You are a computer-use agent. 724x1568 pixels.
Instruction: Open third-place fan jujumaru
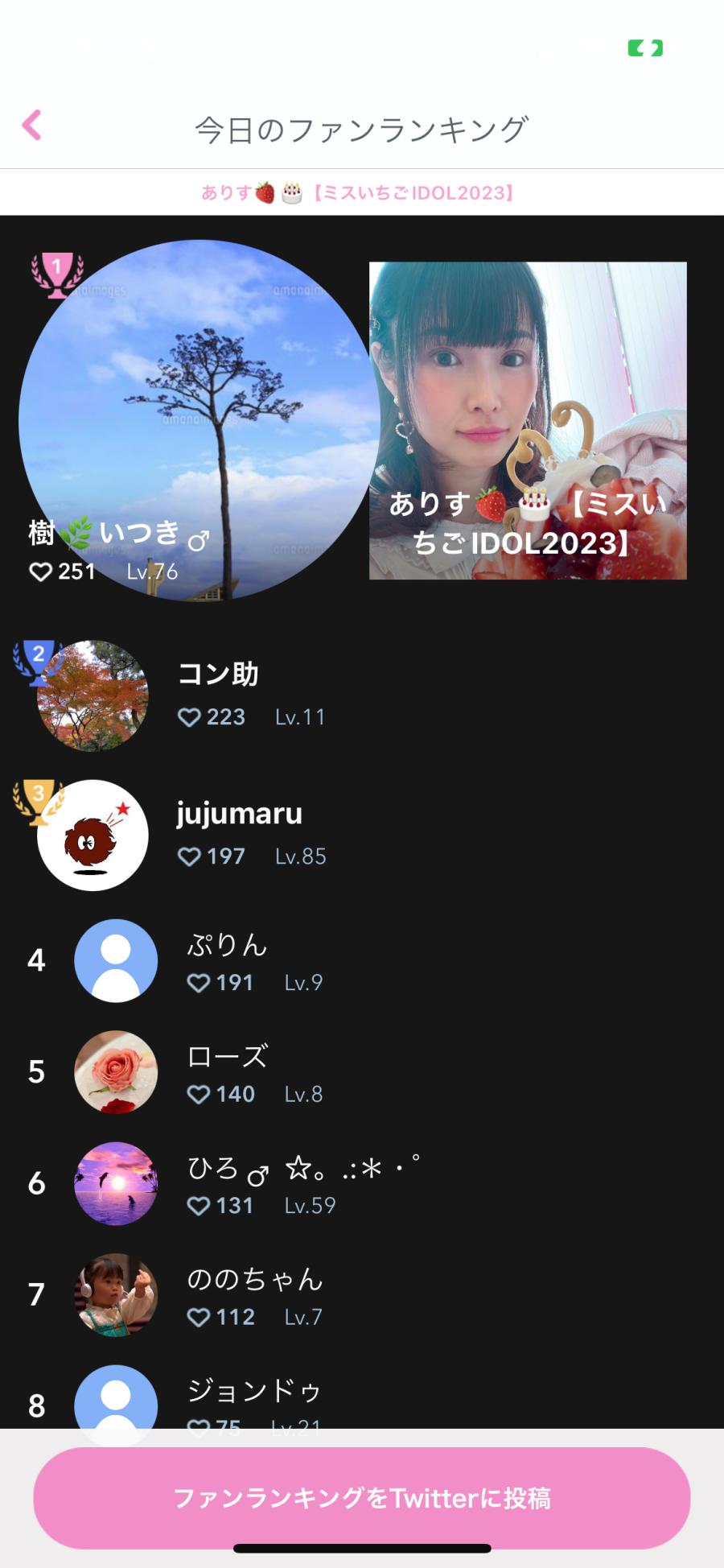coord(239,835)
